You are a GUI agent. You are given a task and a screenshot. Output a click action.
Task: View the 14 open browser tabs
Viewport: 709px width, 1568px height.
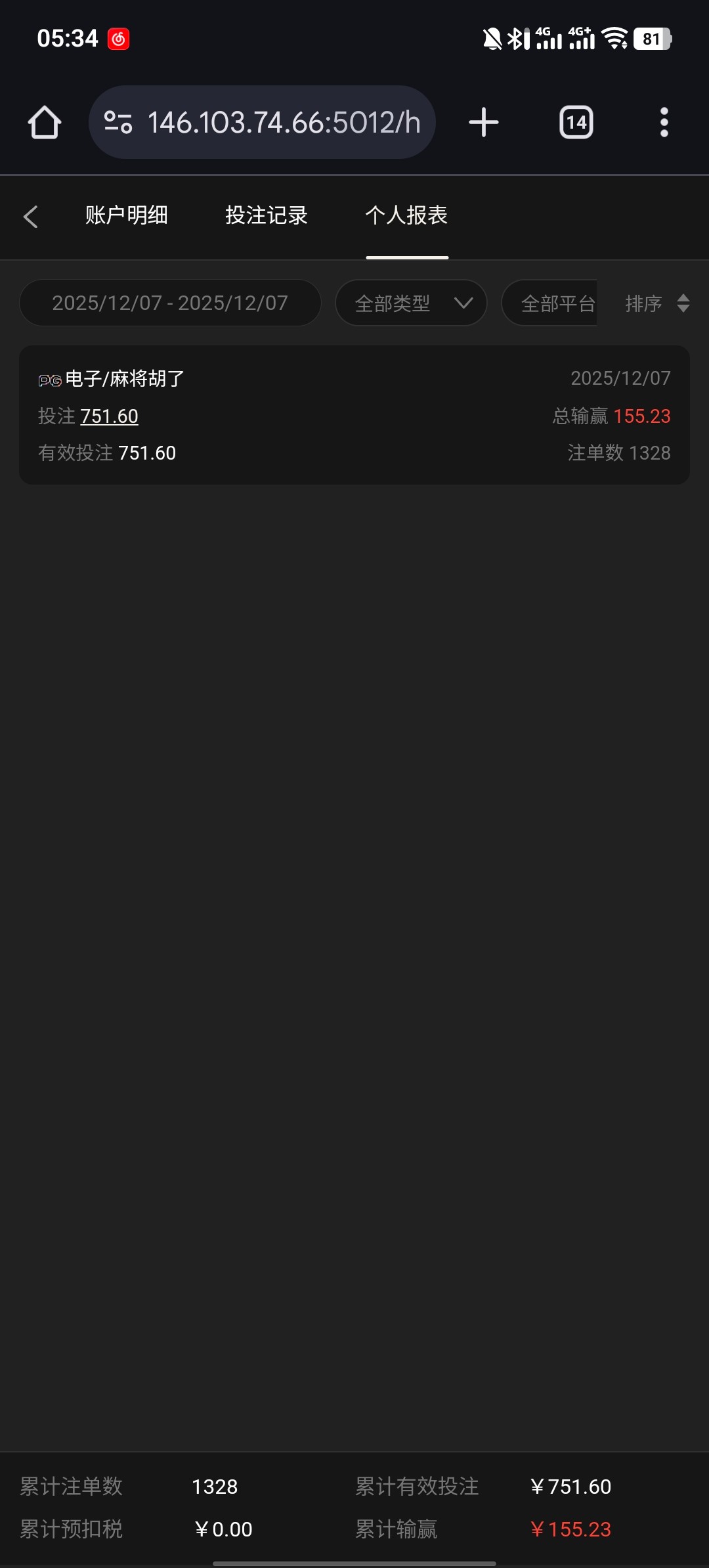click(576, 123)
